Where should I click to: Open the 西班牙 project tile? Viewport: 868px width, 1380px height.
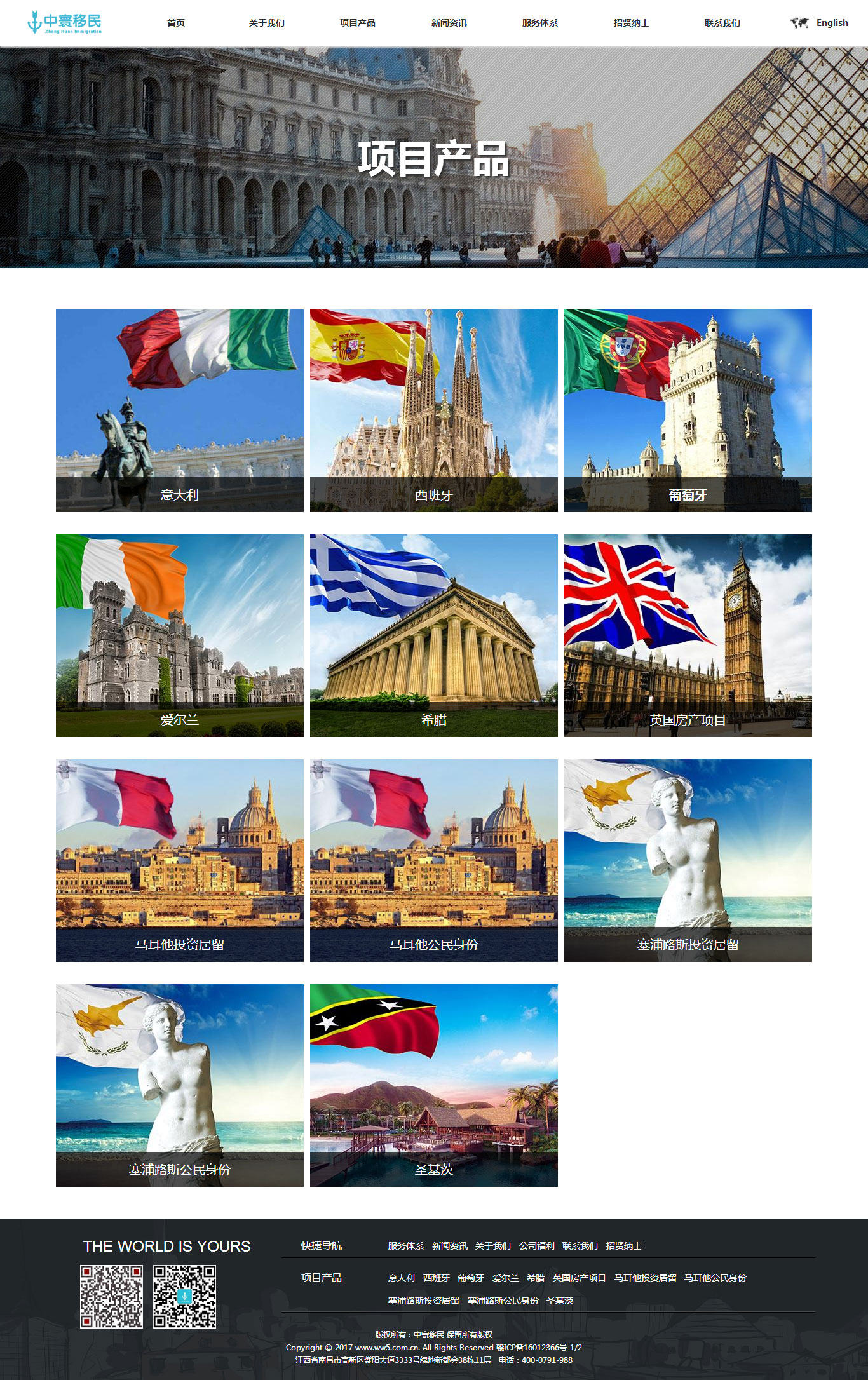coord(434,410)
